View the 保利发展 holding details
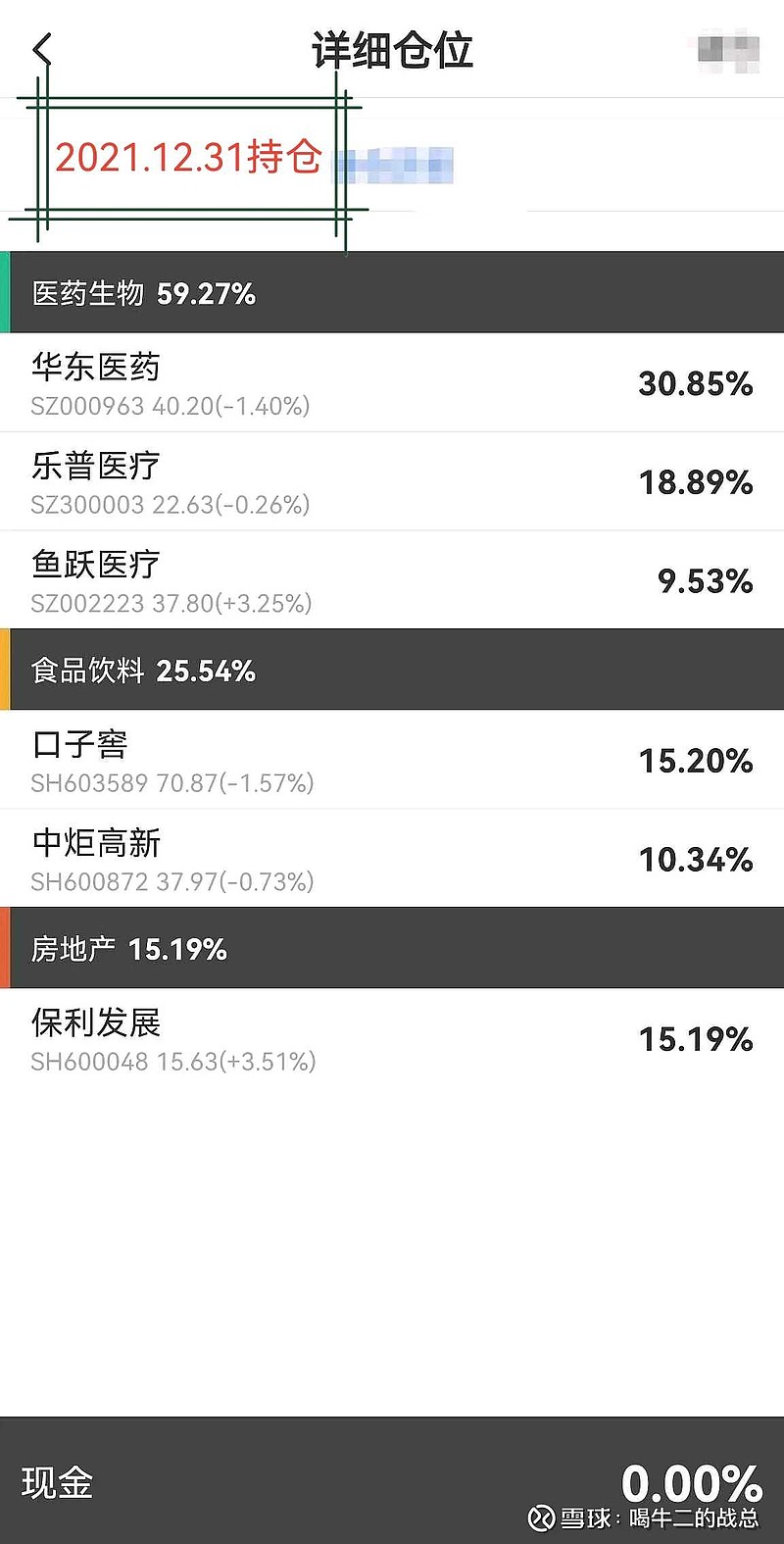Image resolution: width=784 pixels, height=1544 pixels. coord(392,1038)
